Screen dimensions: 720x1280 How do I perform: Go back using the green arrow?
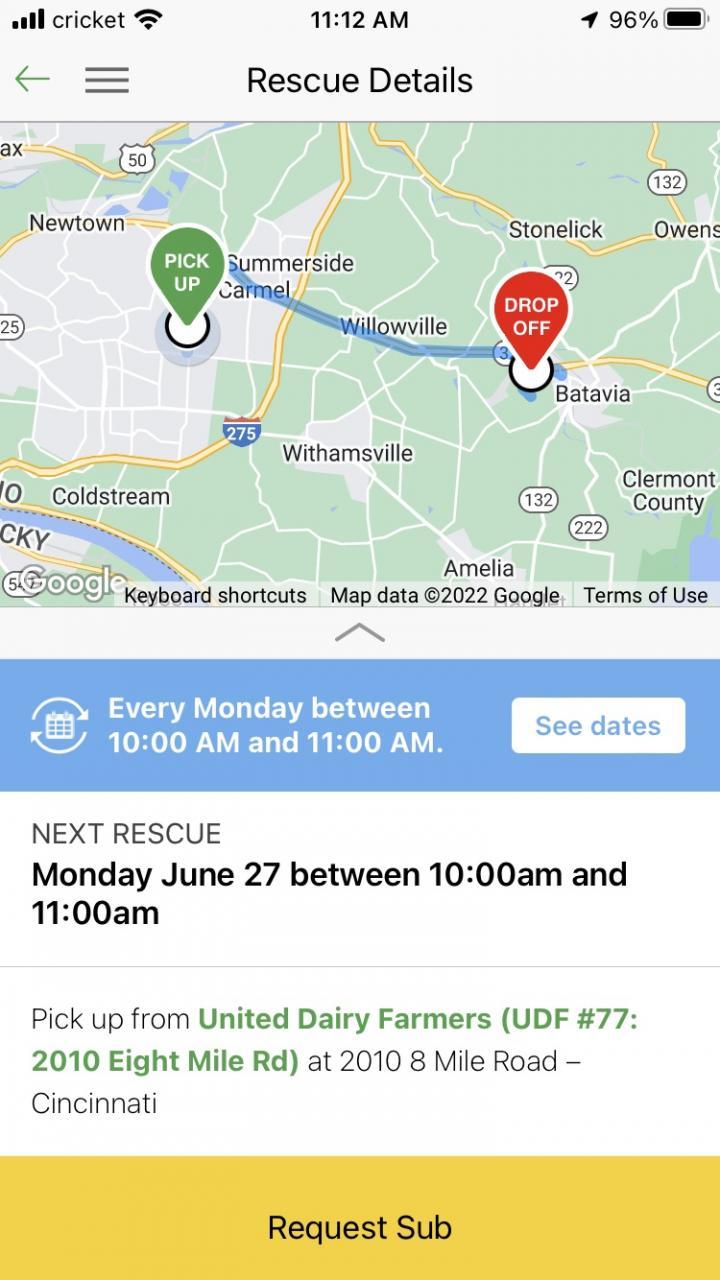[x=32, y=80]
